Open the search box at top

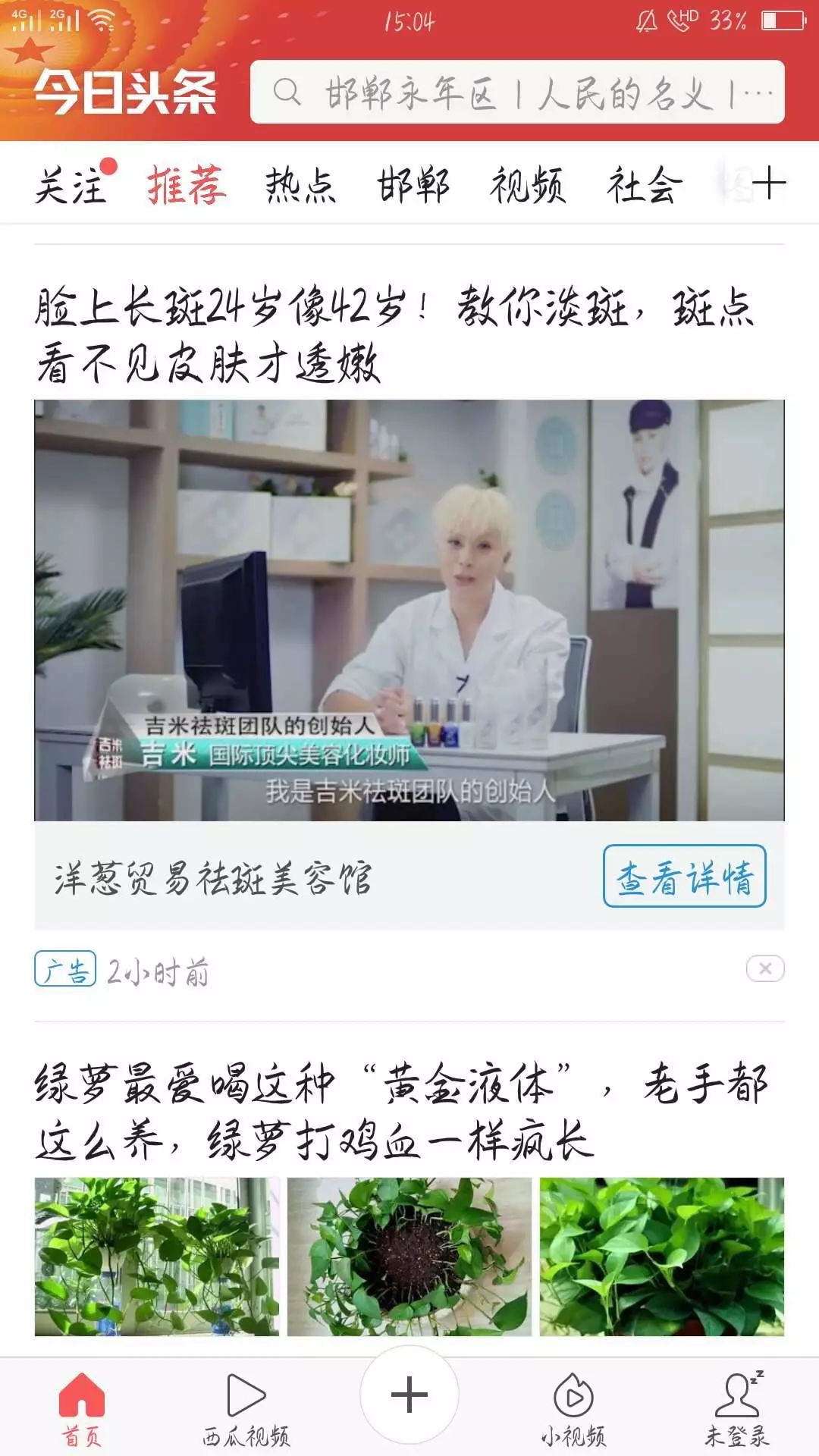517,93
